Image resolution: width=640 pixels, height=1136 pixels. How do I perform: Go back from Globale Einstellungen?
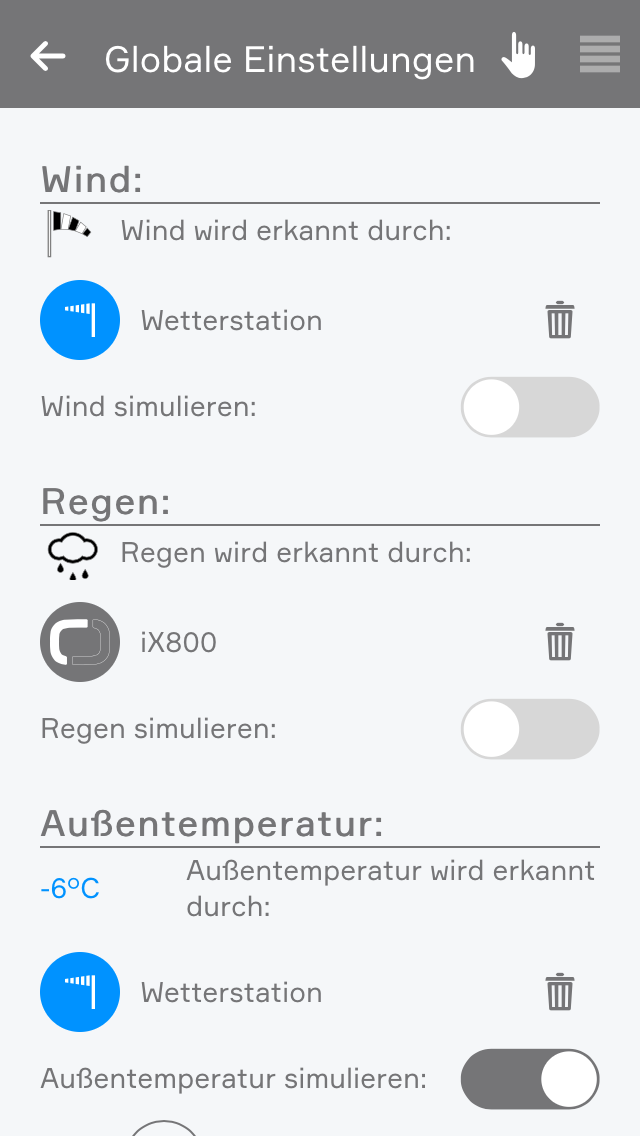(x=48, y=56)
